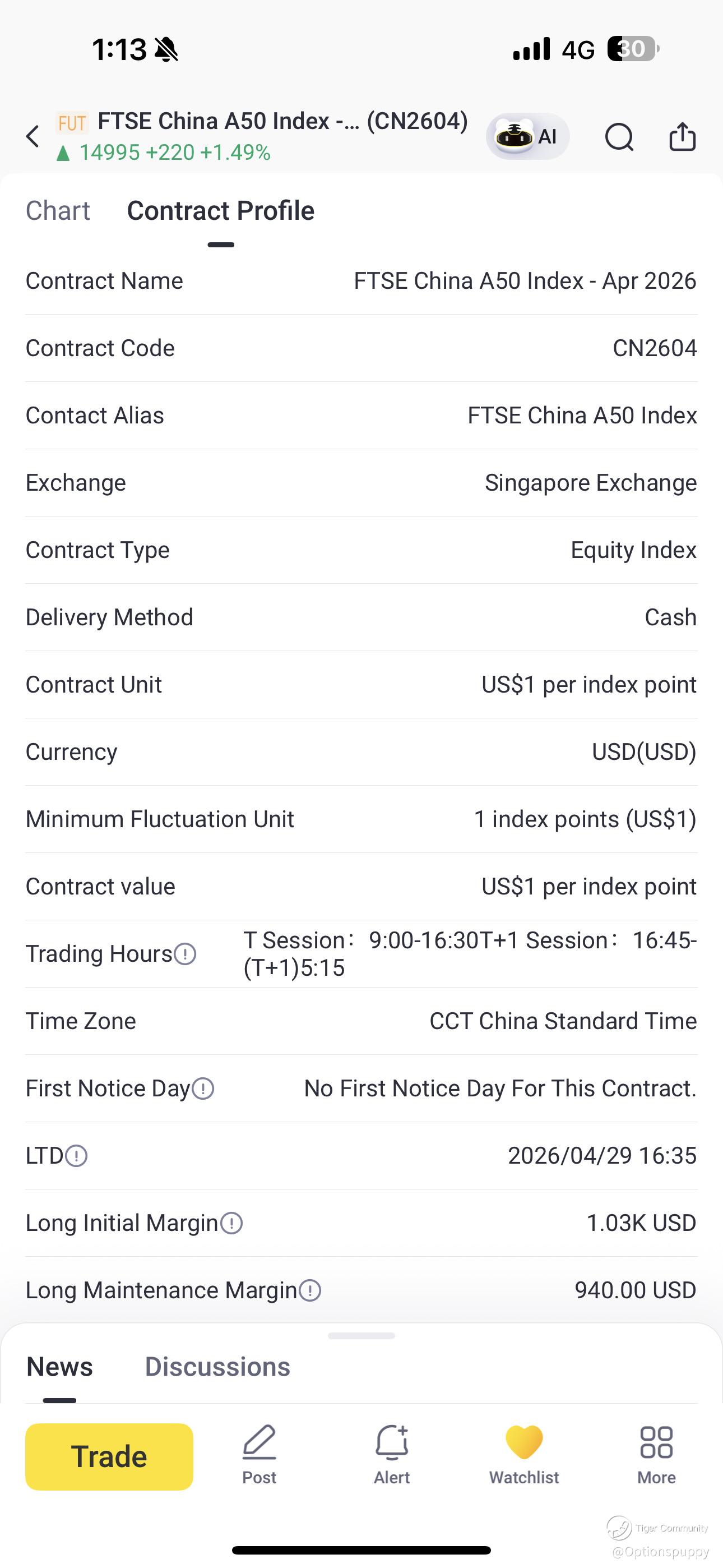Tap the yellow Trade button
This screenshot has height=1568, width=723.
click(x=109, y=1456)
